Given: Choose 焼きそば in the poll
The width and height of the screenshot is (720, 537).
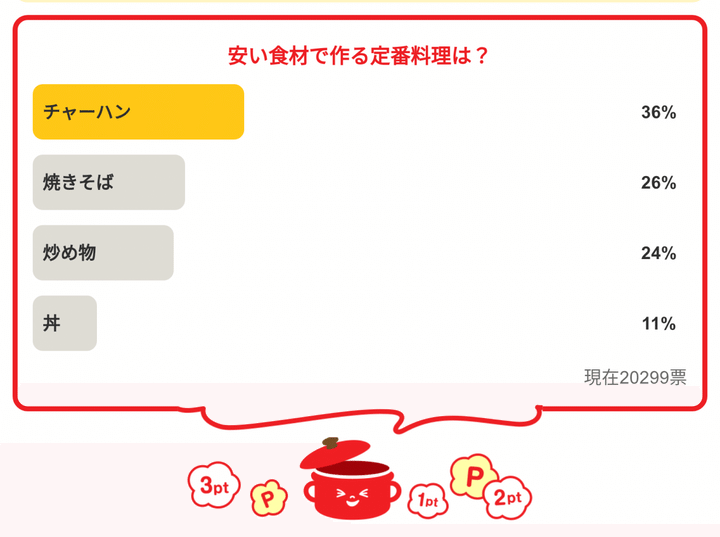Looking at the screenshot, I should pos(108,183).
